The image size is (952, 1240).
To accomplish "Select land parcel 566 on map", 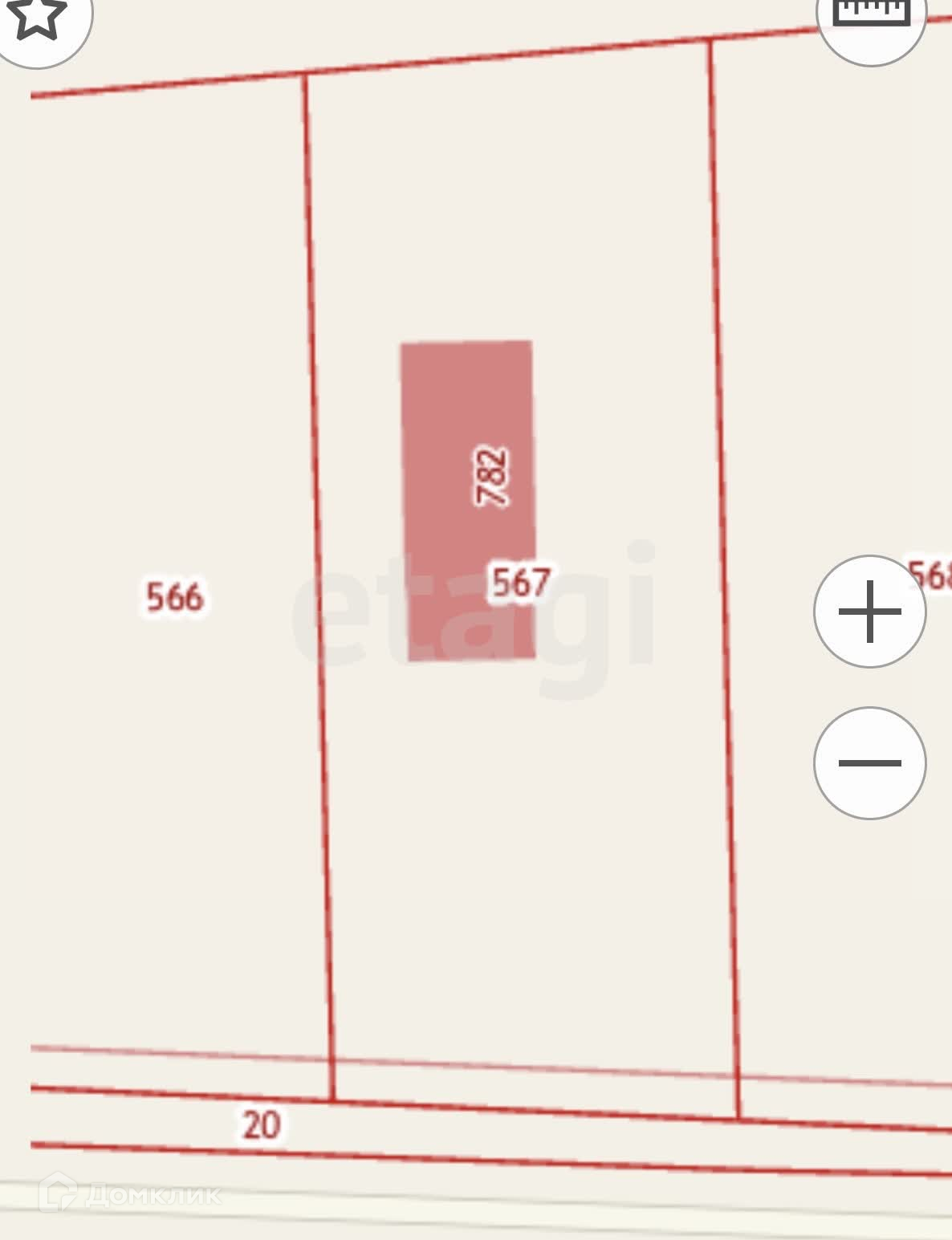I will click(174, 597).
